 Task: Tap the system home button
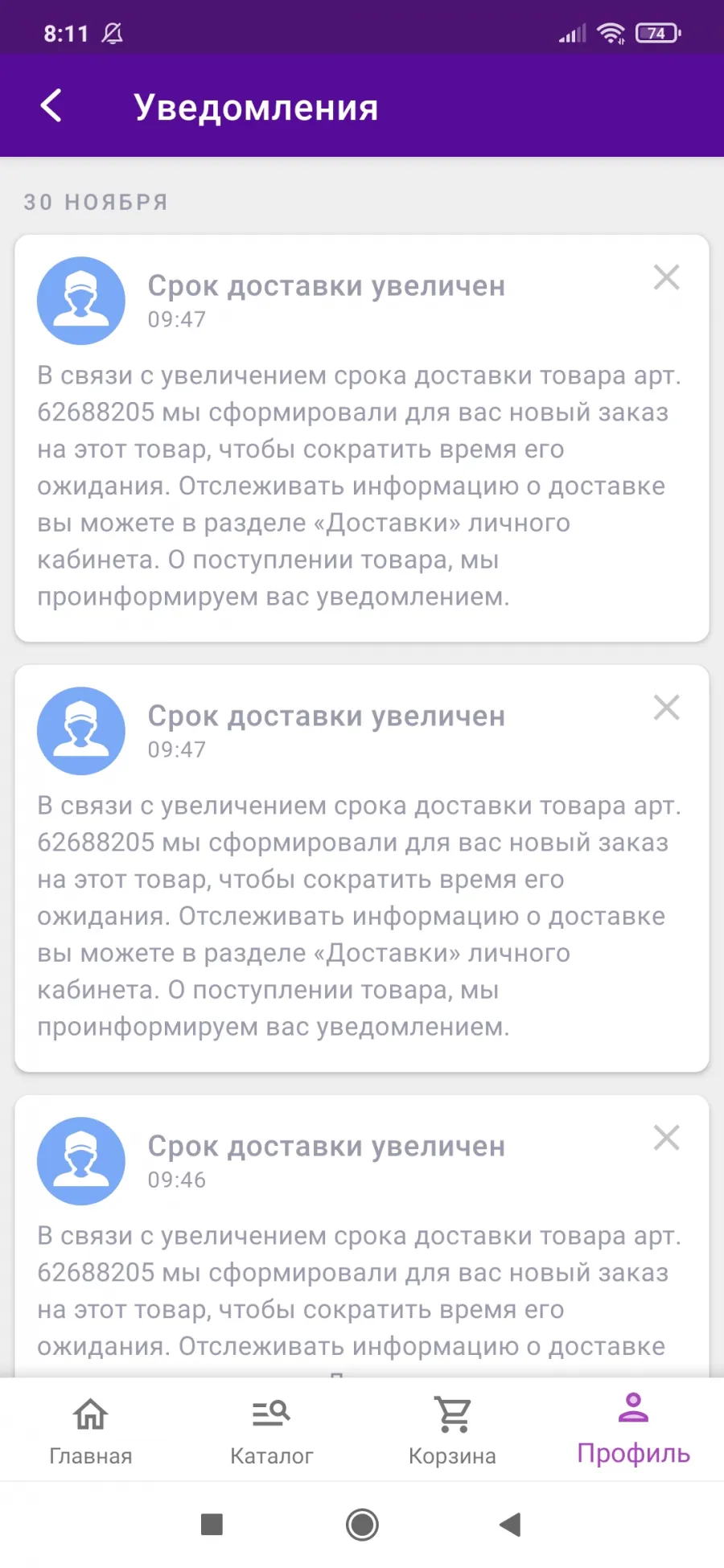click(362, 1525)
